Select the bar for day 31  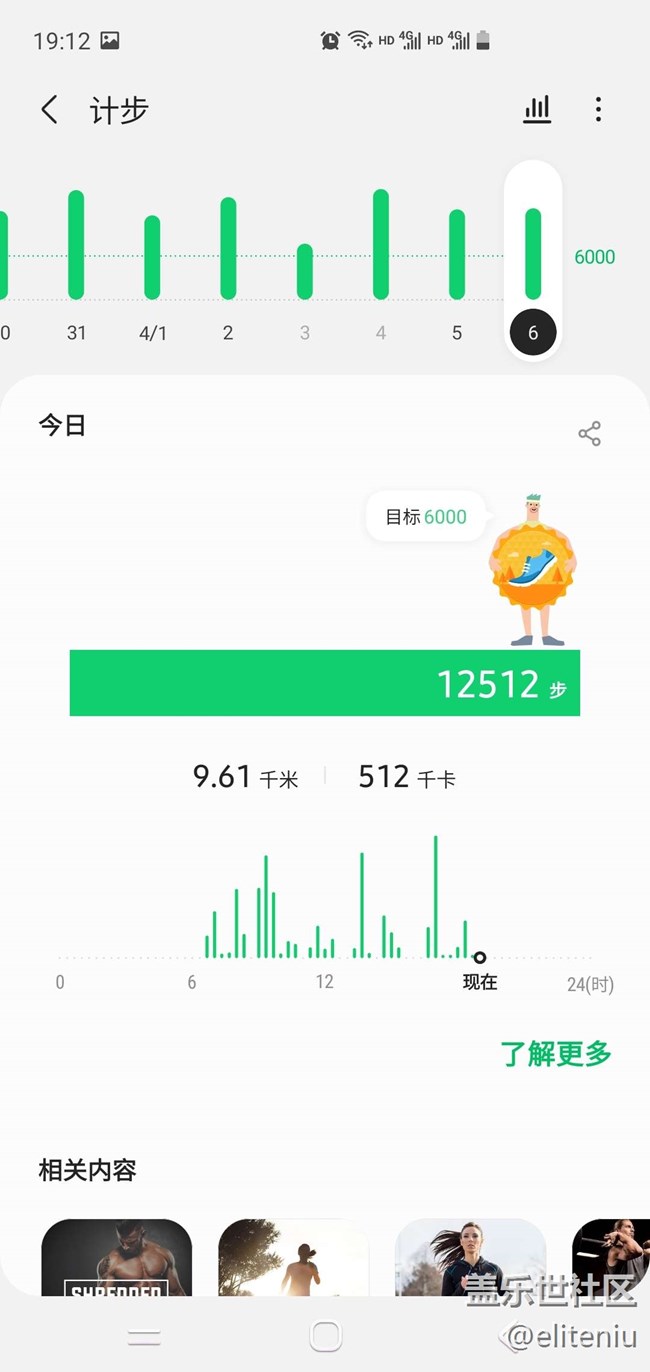(76, 246)
